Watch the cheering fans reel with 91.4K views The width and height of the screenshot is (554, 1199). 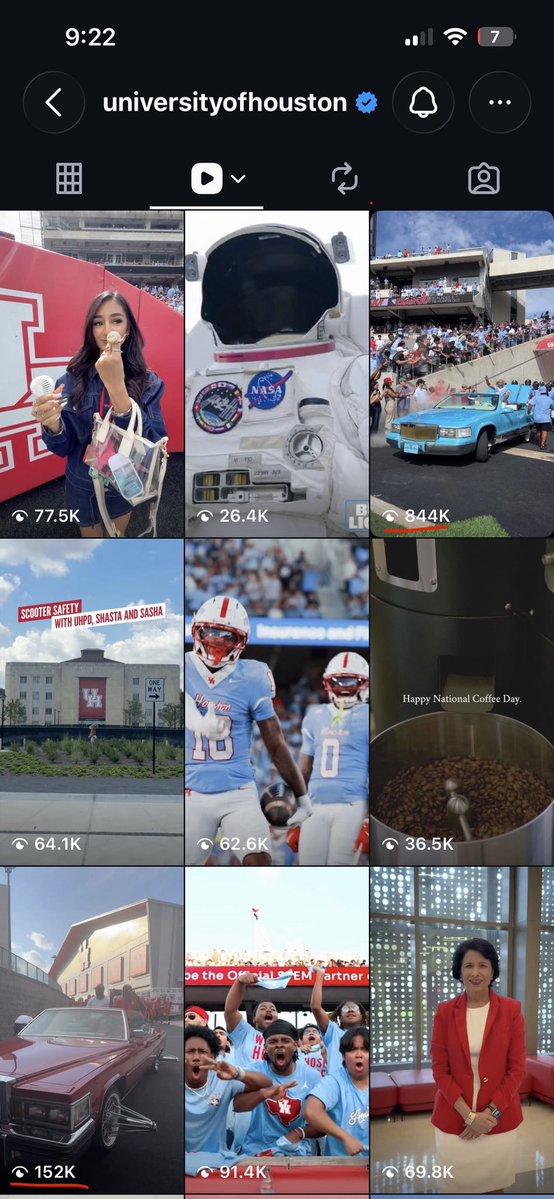pos(277,1031)
